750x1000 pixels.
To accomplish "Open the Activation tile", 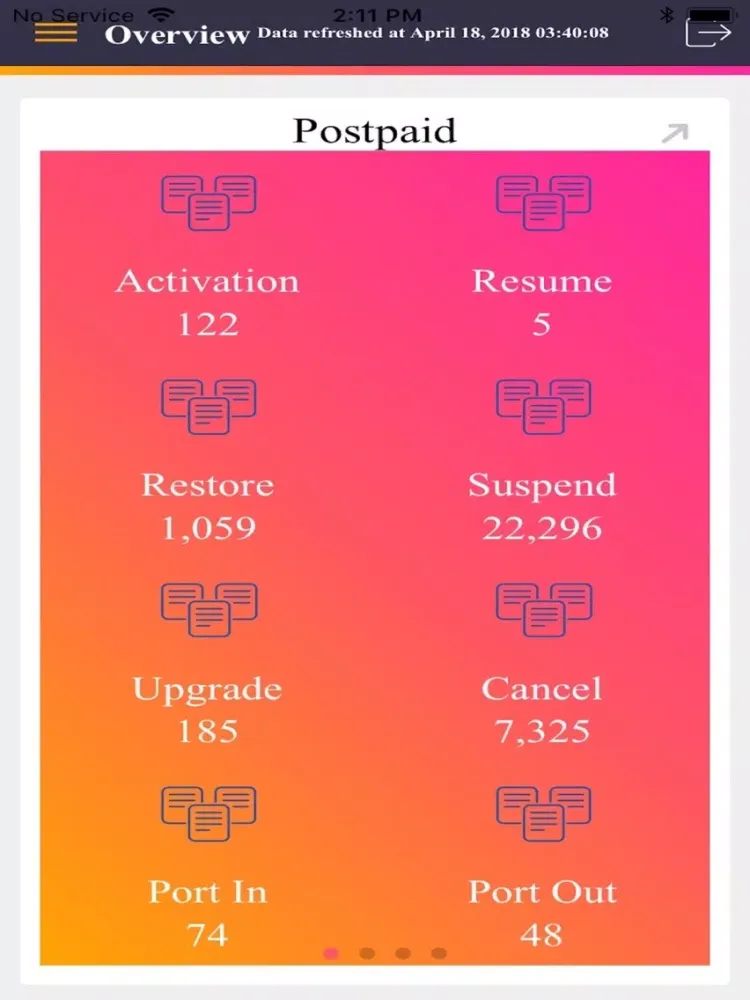I will pos(208,257).
